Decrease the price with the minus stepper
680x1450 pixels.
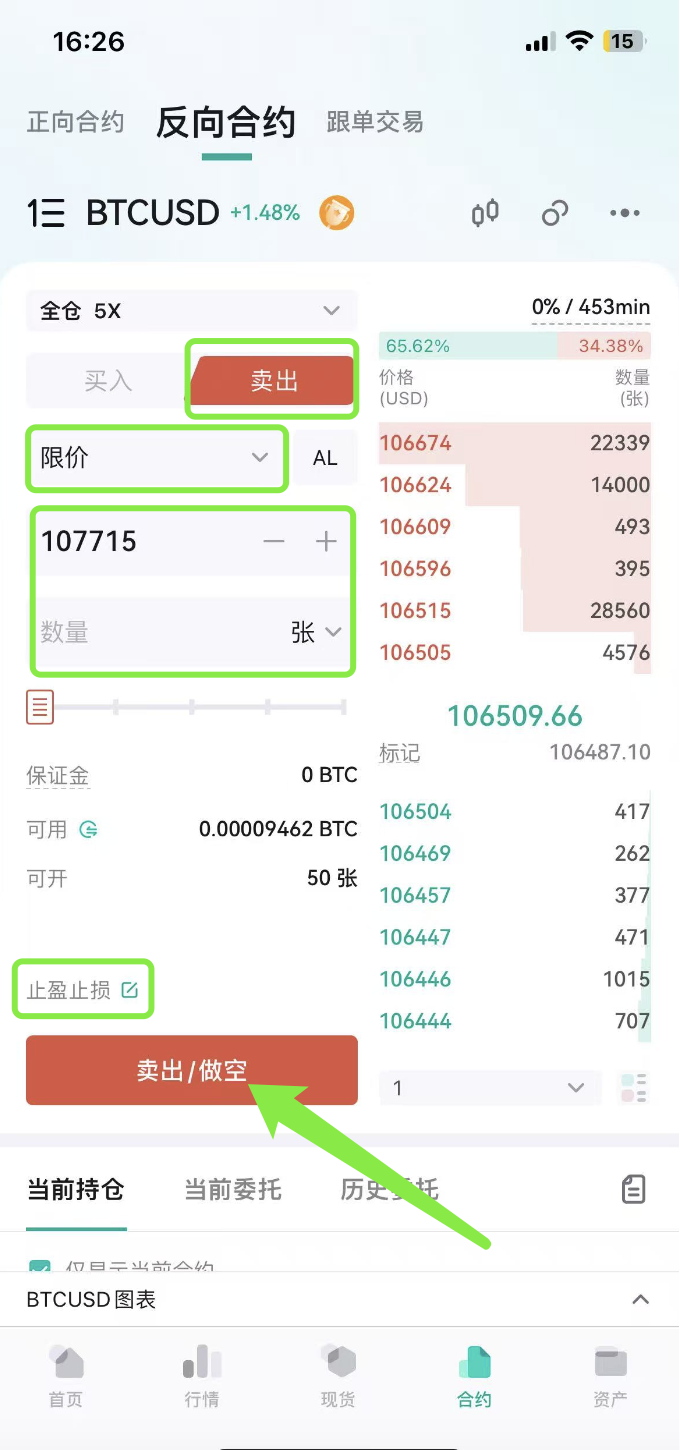click(x=274, y=541)
